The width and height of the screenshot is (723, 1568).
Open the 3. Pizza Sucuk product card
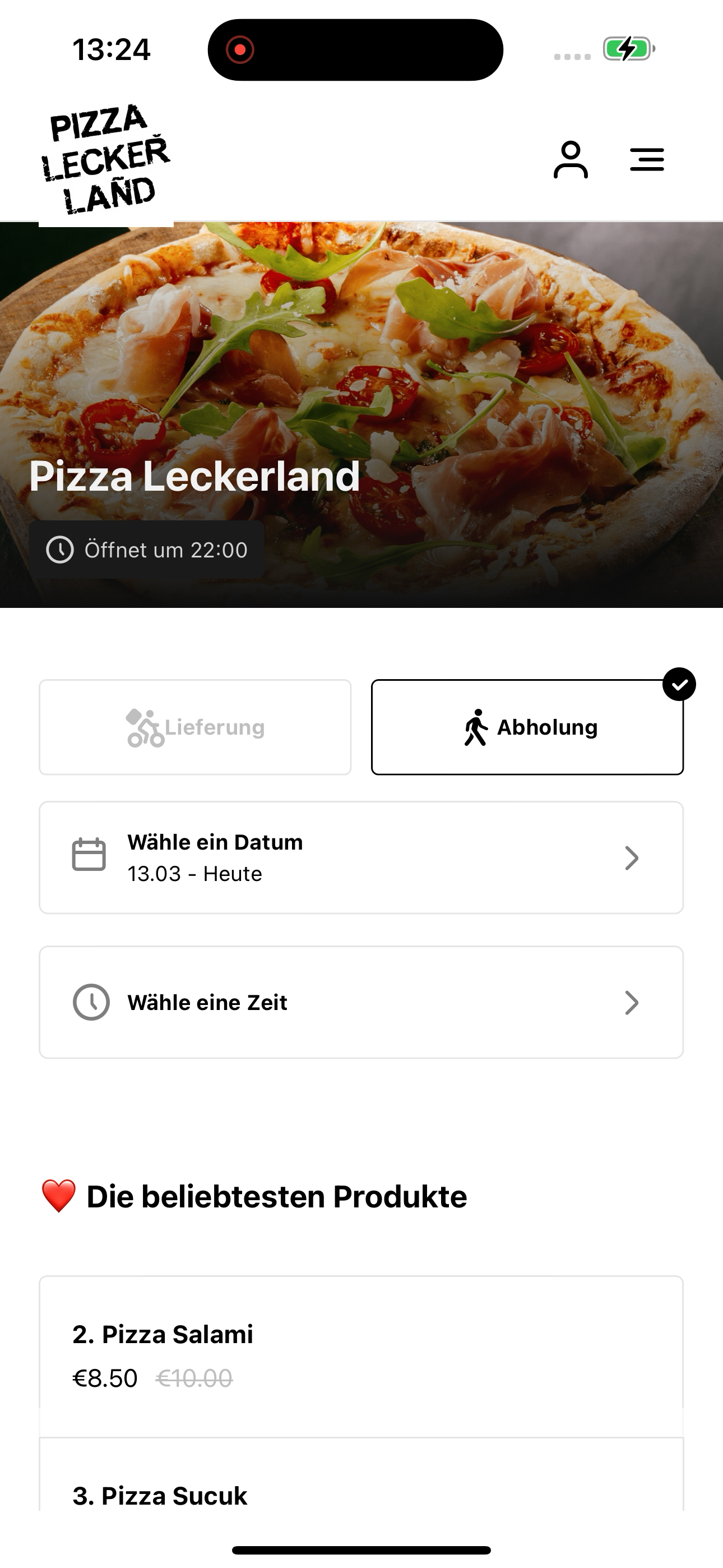point(361,1474)
